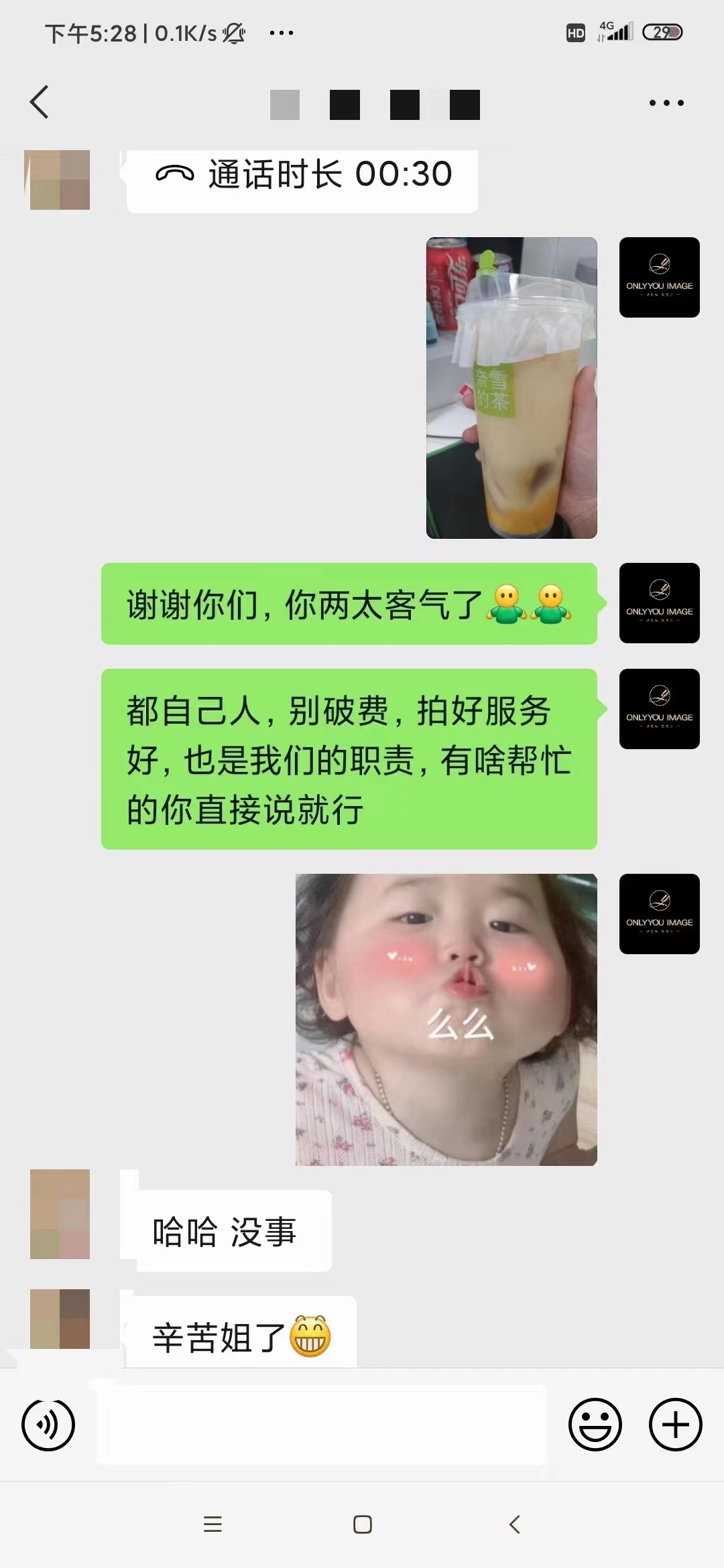The height and width of the screenshot is (1568, 724).
Task: Tap the 通话时长 00:30 call record
Action: click(302, 178)
